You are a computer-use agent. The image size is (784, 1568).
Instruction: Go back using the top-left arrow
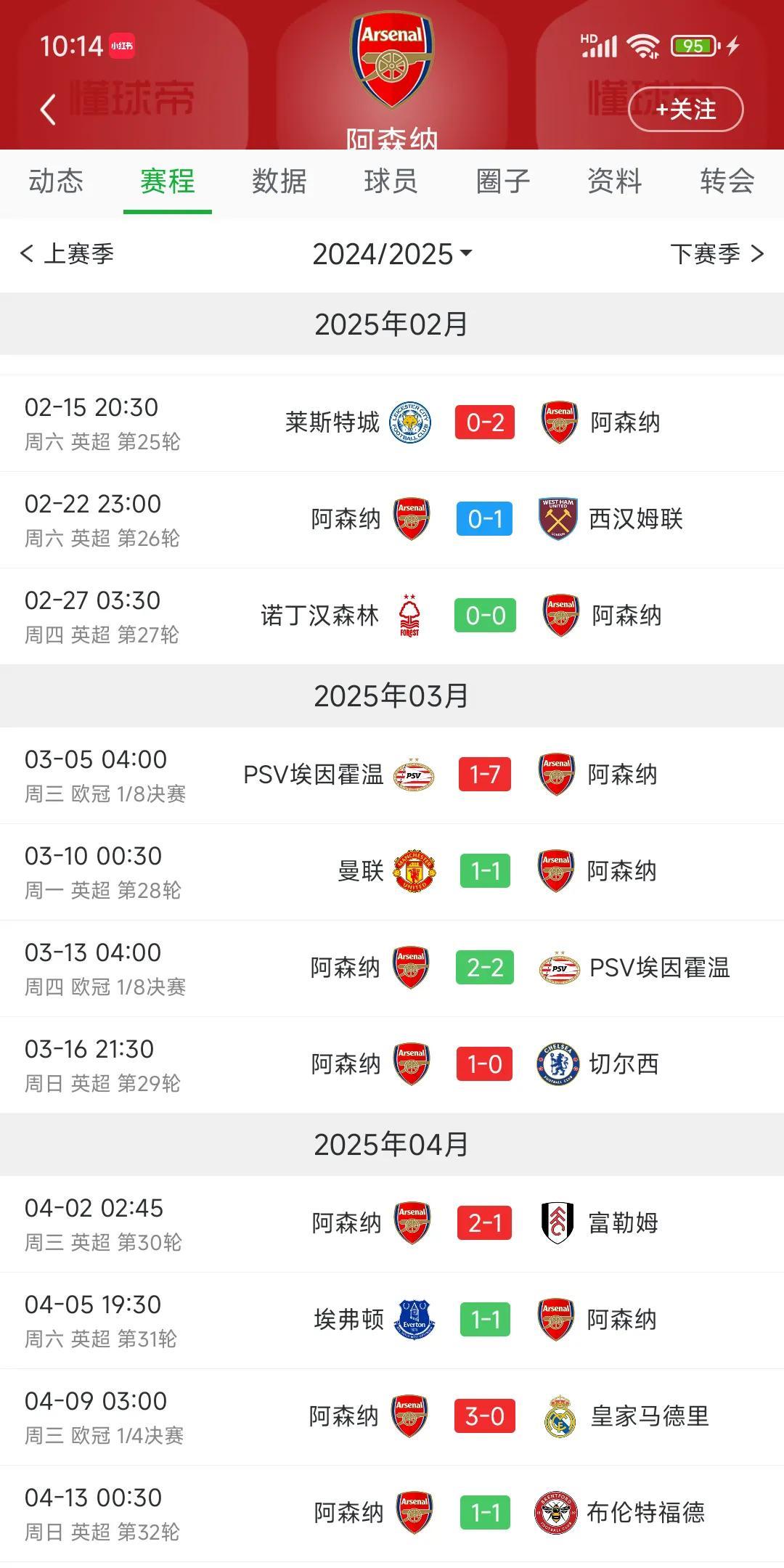[x=48, y=110]
